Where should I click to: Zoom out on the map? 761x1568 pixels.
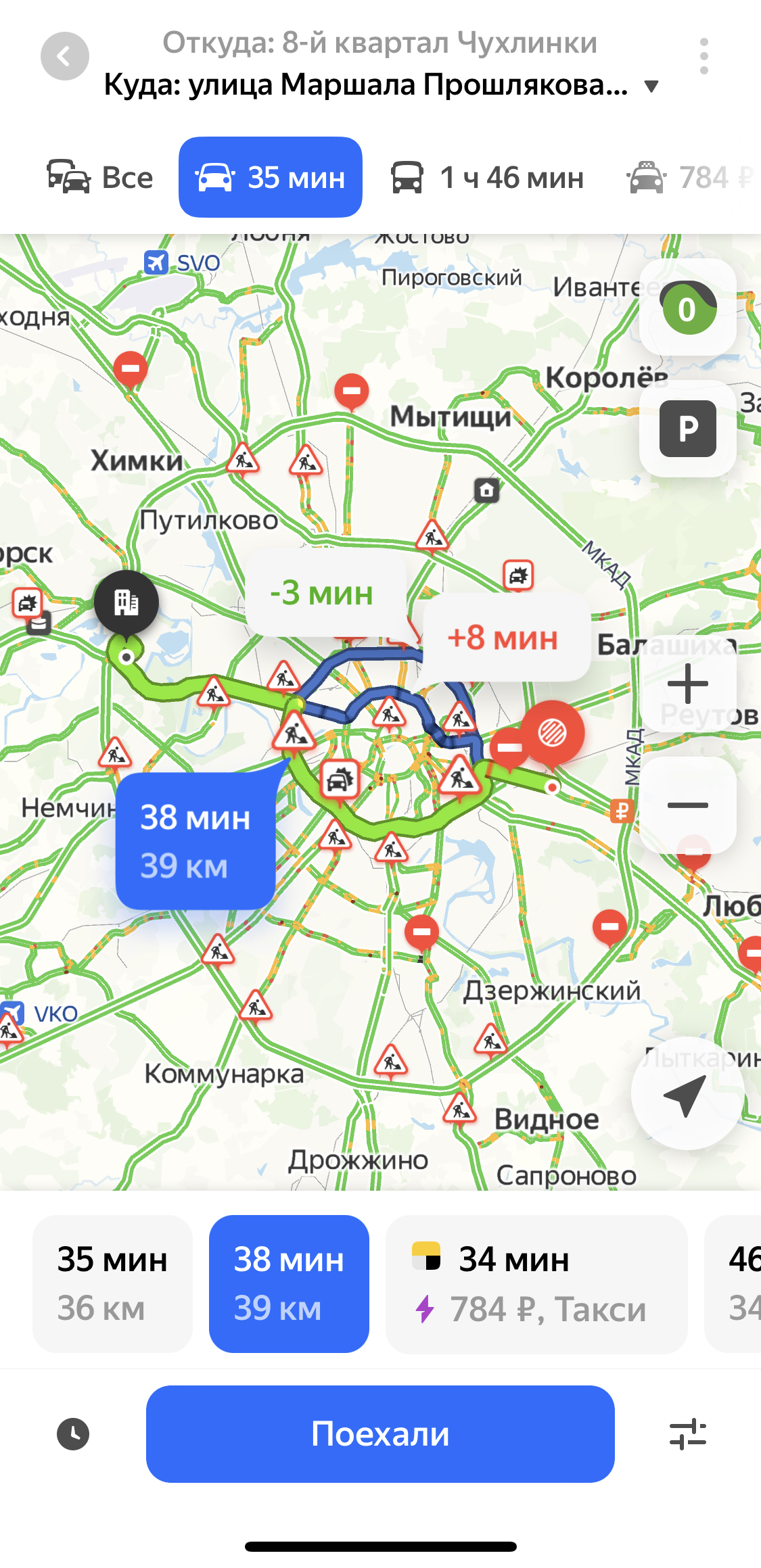687,805
